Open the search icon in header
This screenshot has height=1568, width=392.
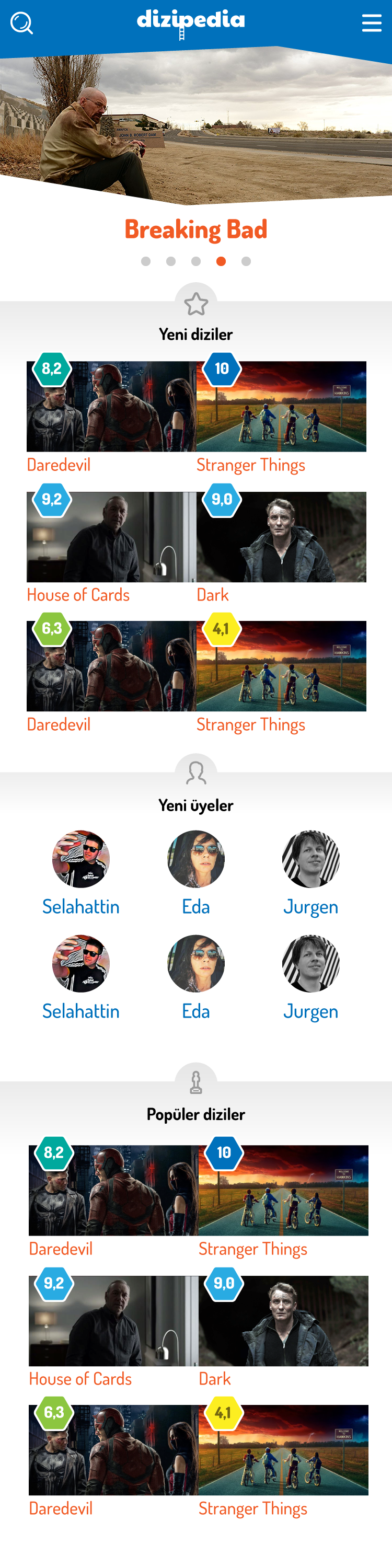pyautogui.click(x=21, y=24)
